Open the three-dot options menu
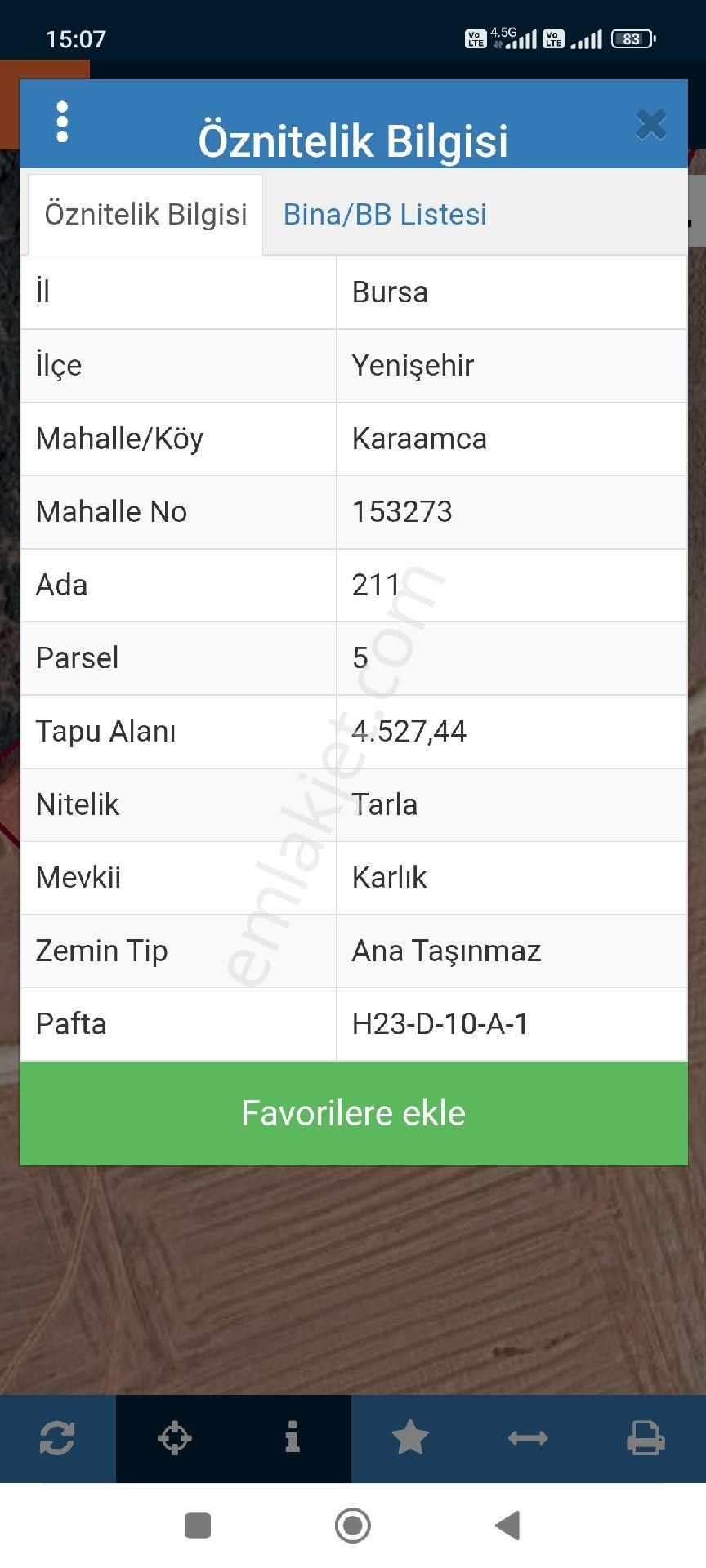This screenshot has width=706, height=1568. pyautogui.click(x=61, y=122)
